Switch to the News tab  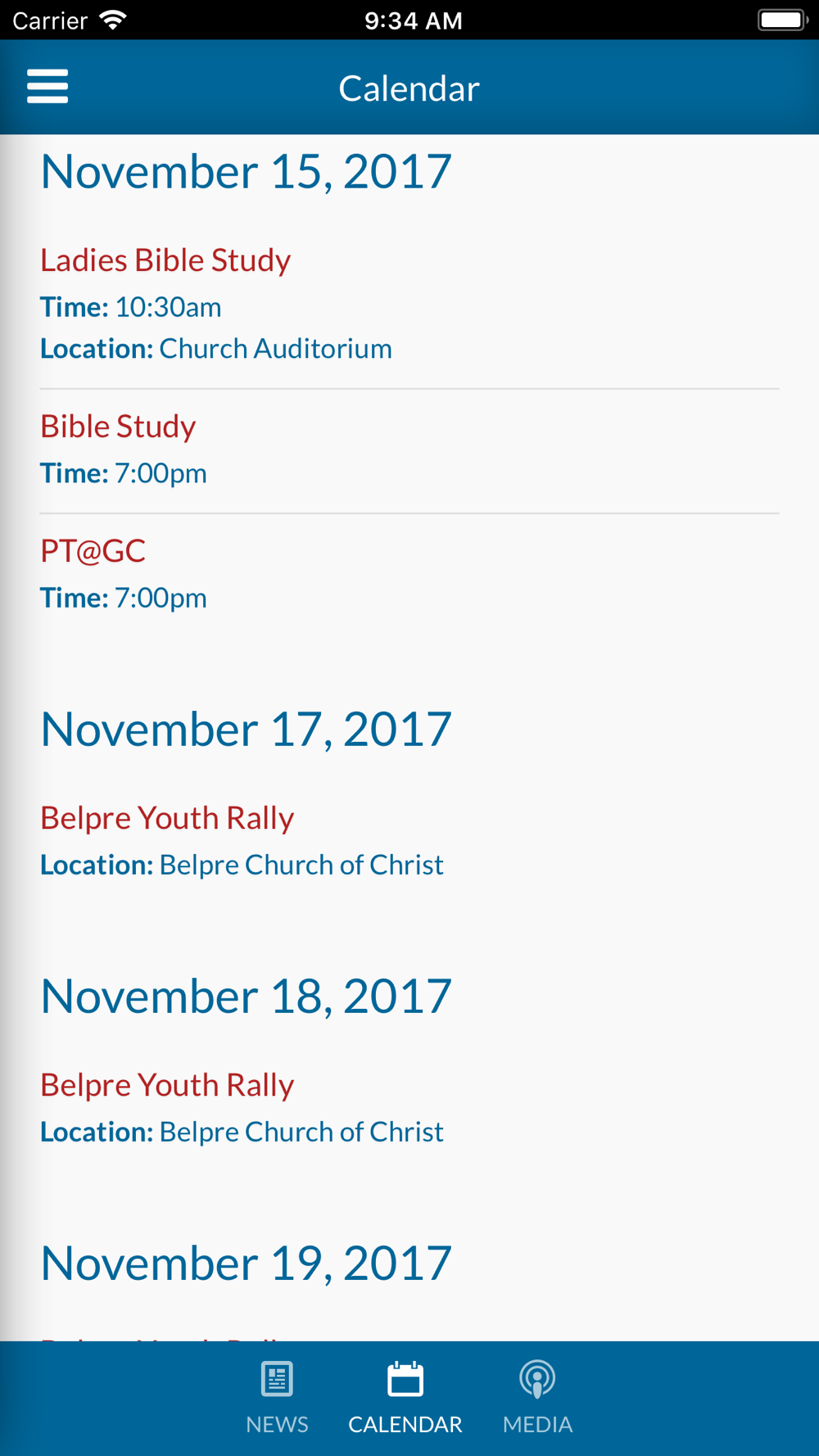click(277, 1398)
